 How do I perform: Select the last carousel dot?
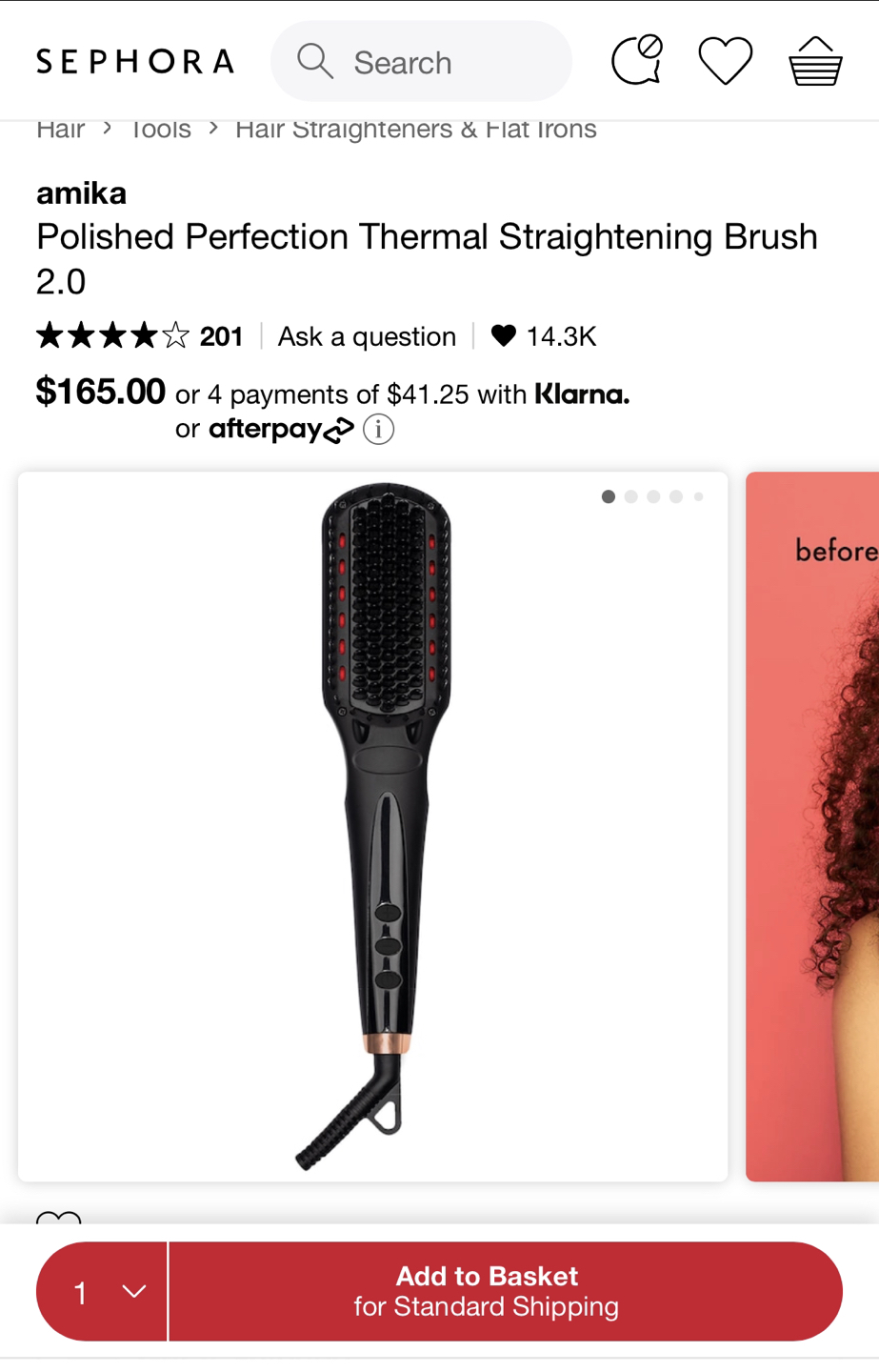[x=699, y=495]
